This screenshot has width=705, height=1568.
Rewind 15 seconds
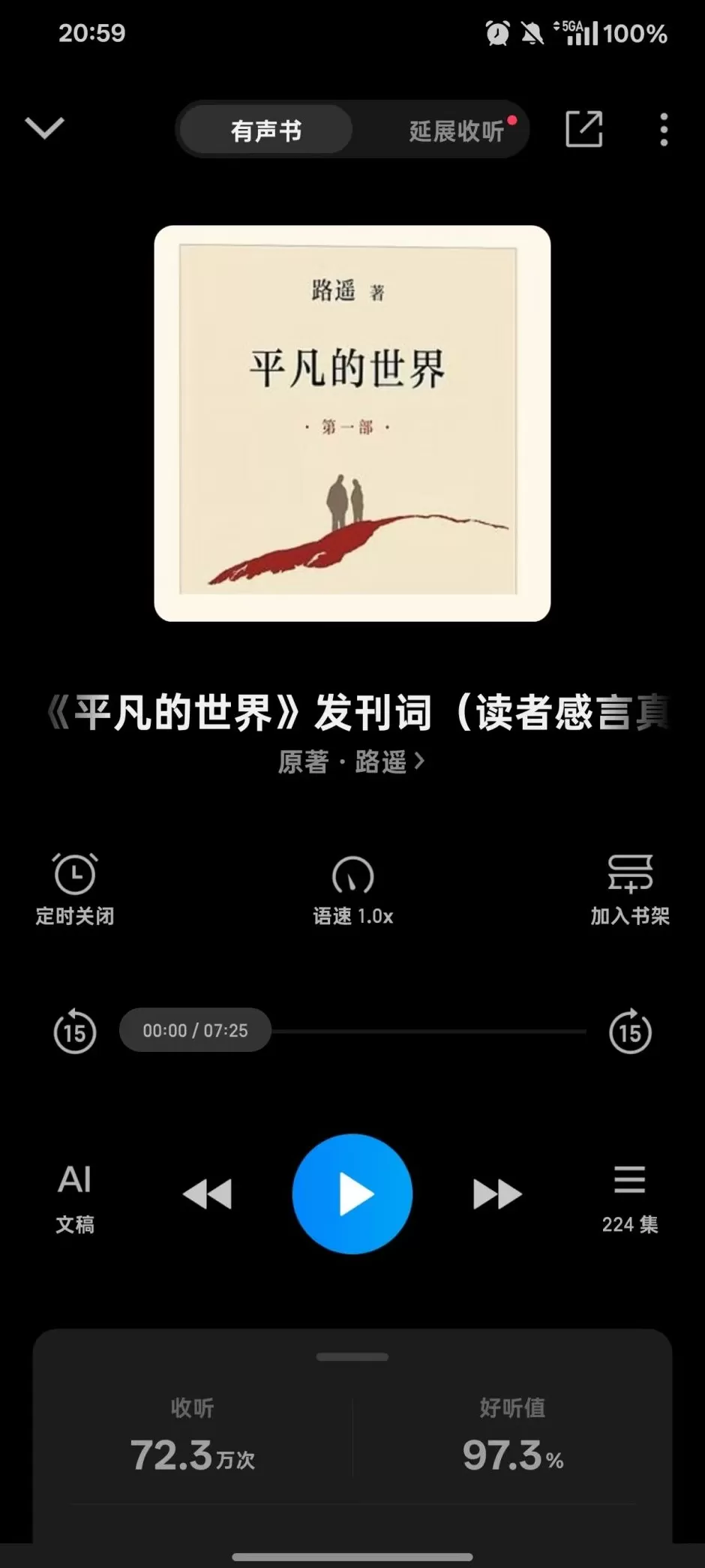(x=75, y=1032)
